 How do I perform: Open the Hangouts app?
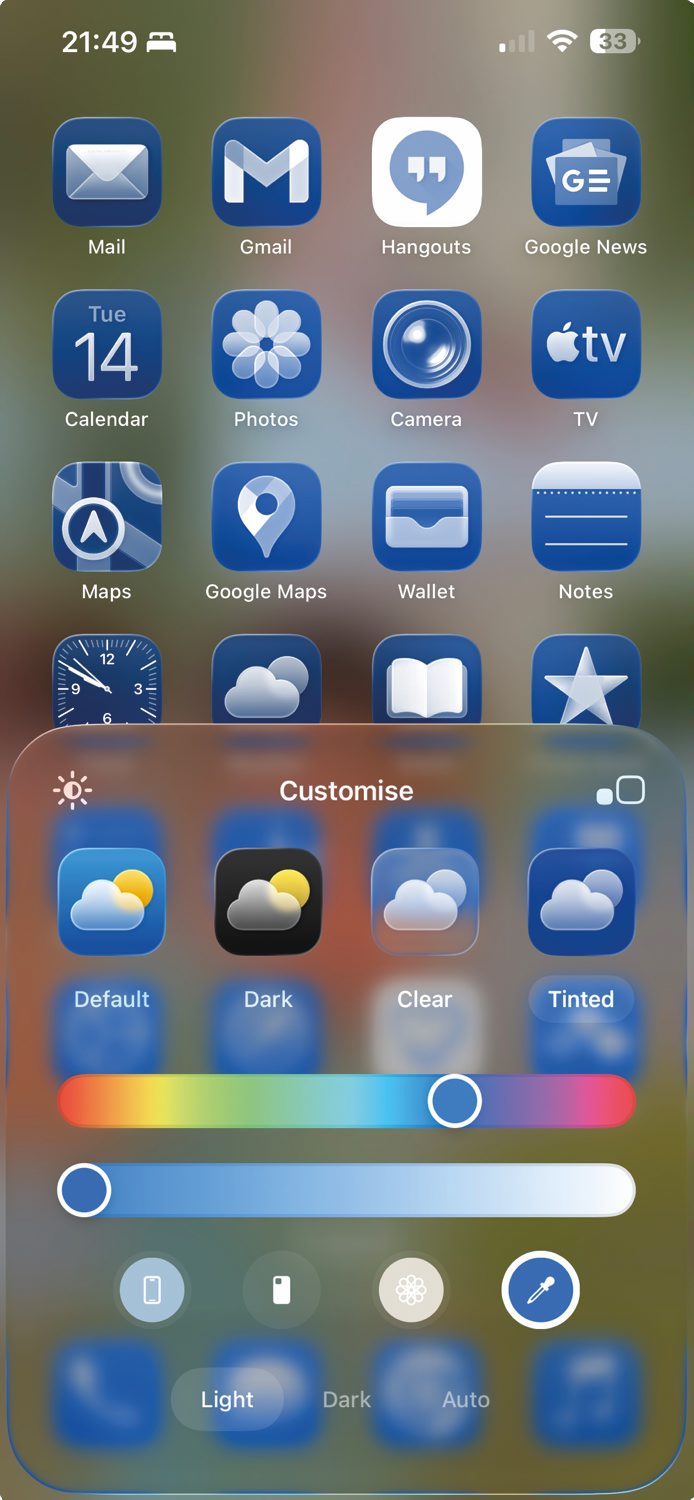pos(426,173)
